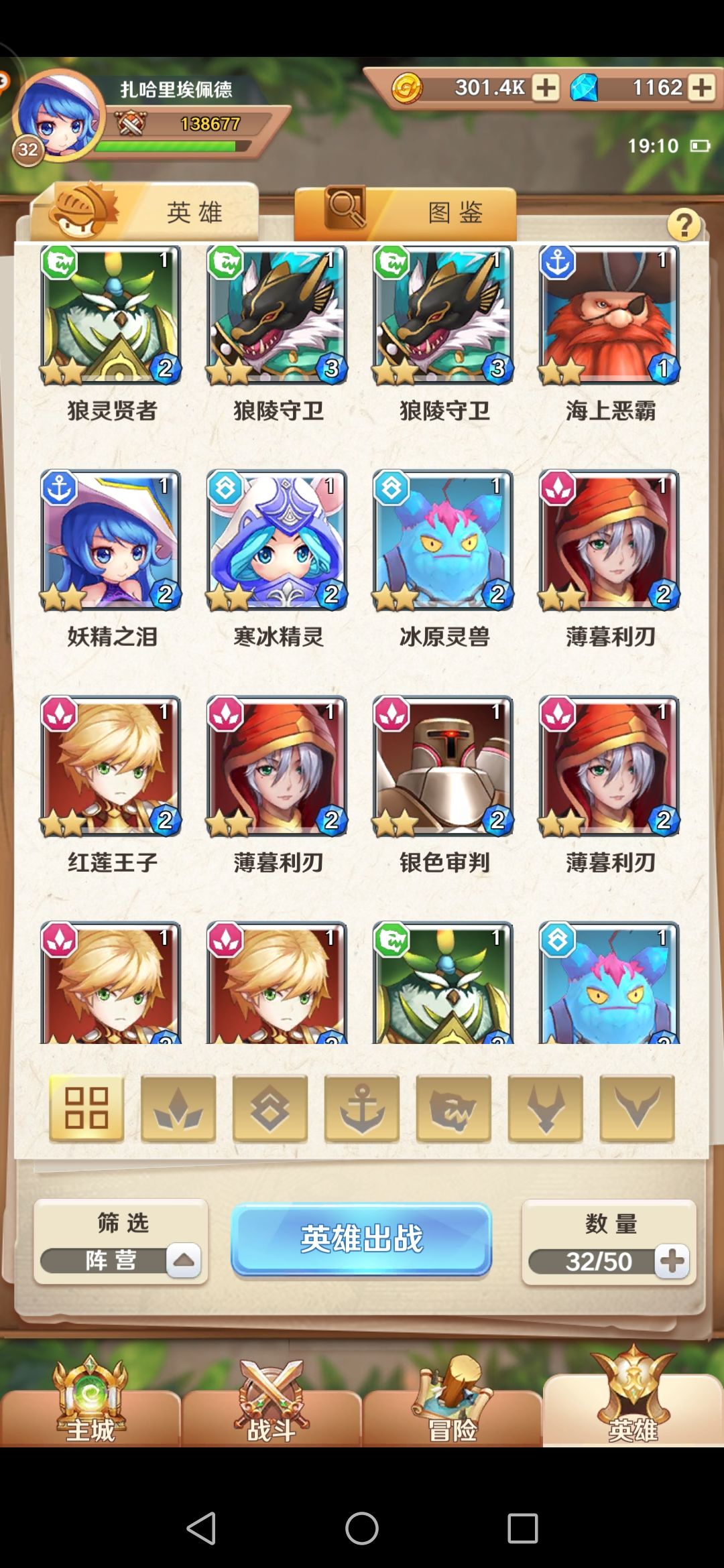
Task: Add more diamonds with plus button
Action: pos(701,88)
